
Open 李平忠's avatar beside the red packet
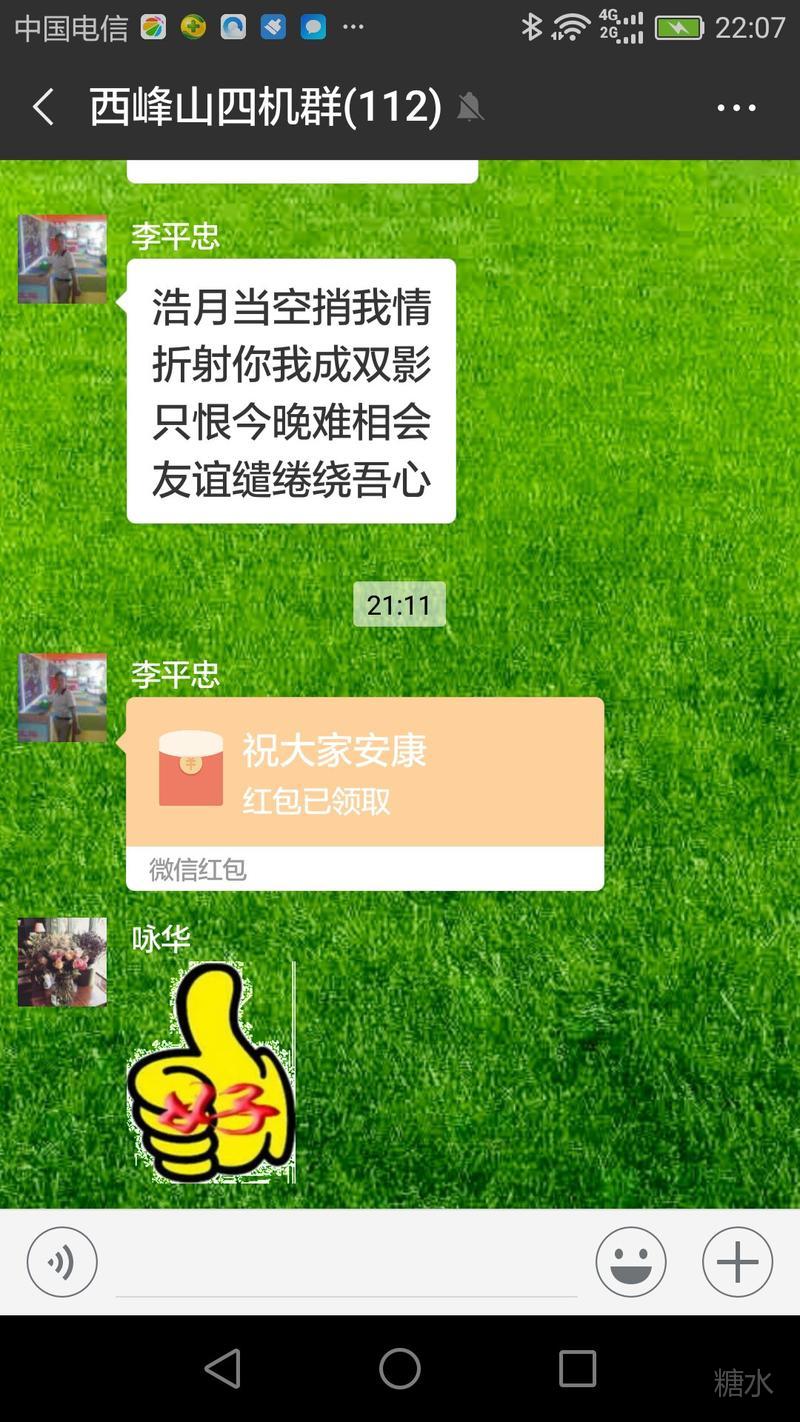(62, 698)
